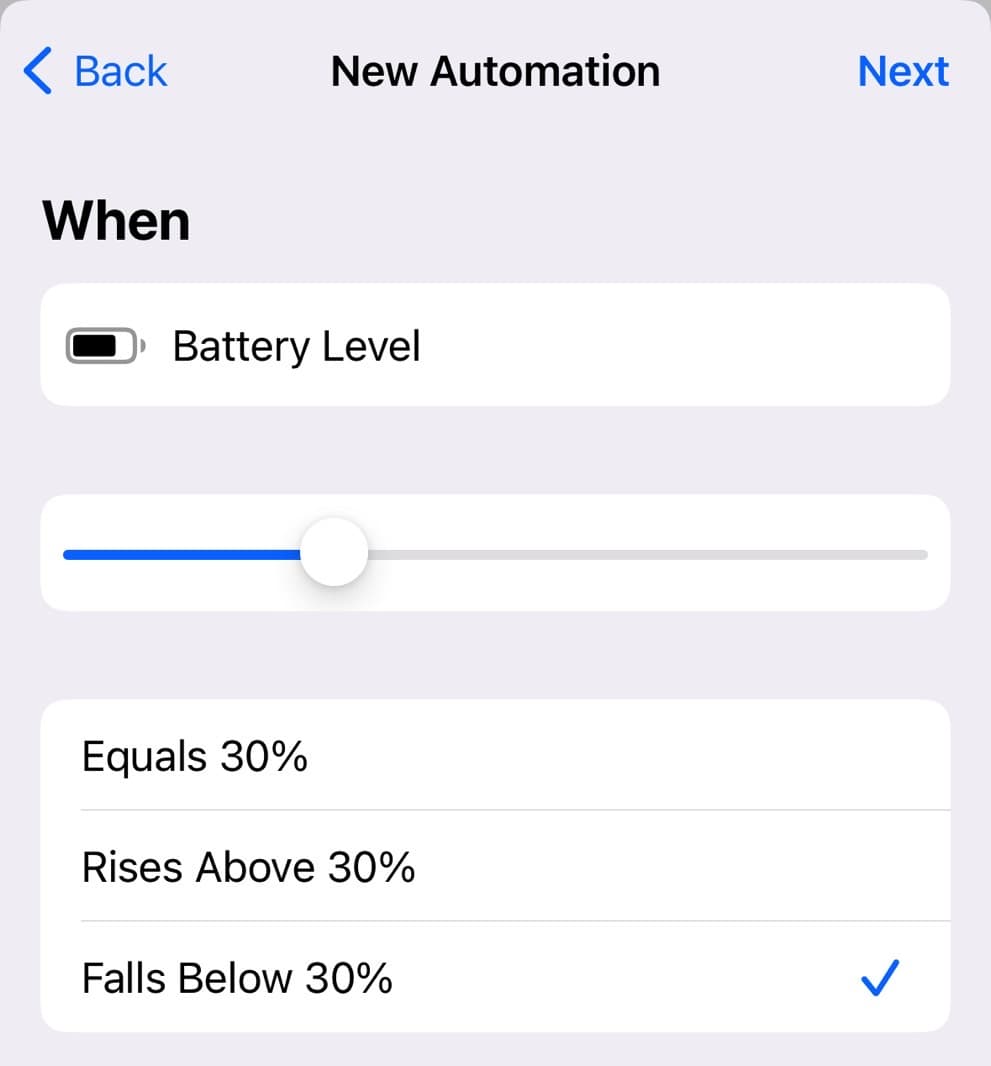
Task: Tap Next to continue automation setup
Action: click(903, 71)
